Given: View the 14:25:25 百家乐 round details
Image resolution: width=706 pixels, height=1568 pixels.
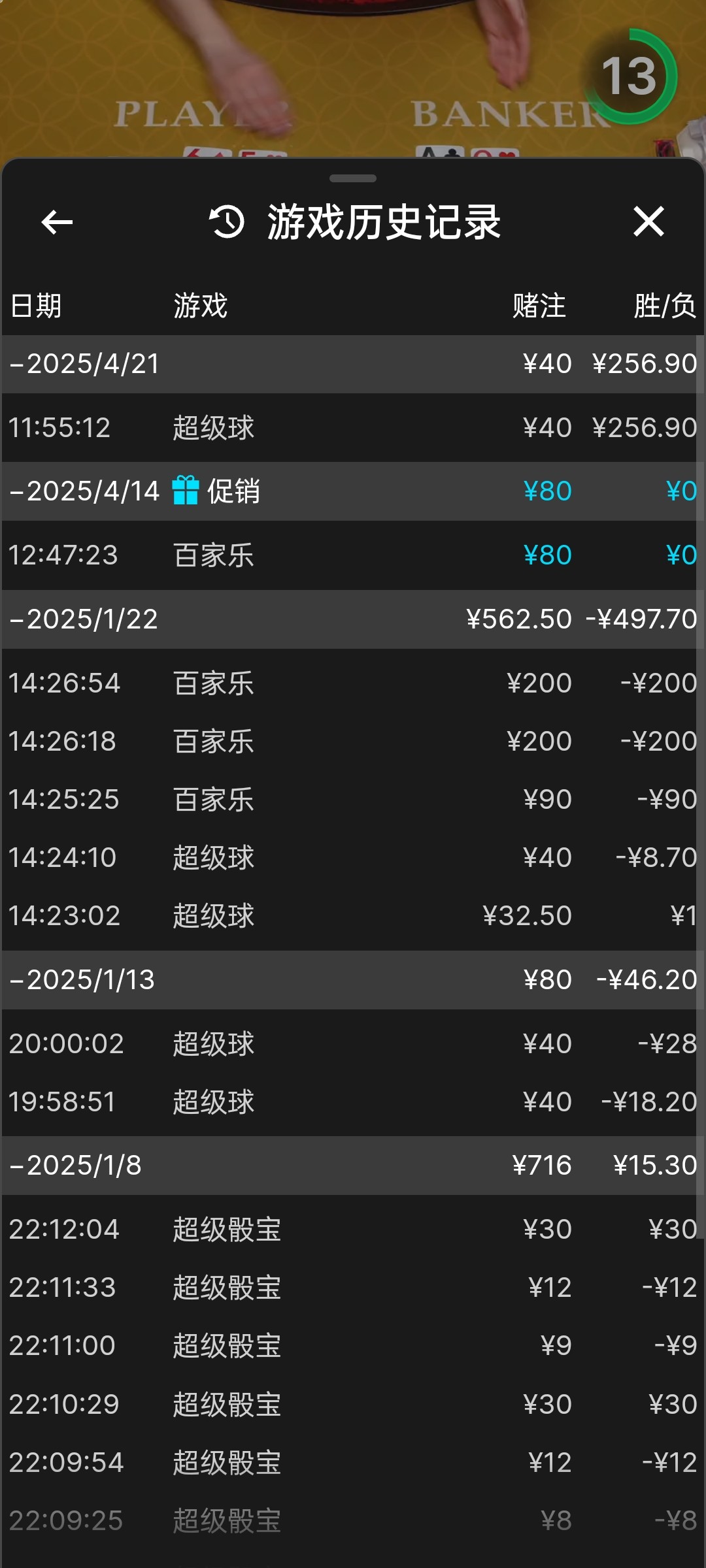Looking at the screenshot, I should (x=352, y=800).
